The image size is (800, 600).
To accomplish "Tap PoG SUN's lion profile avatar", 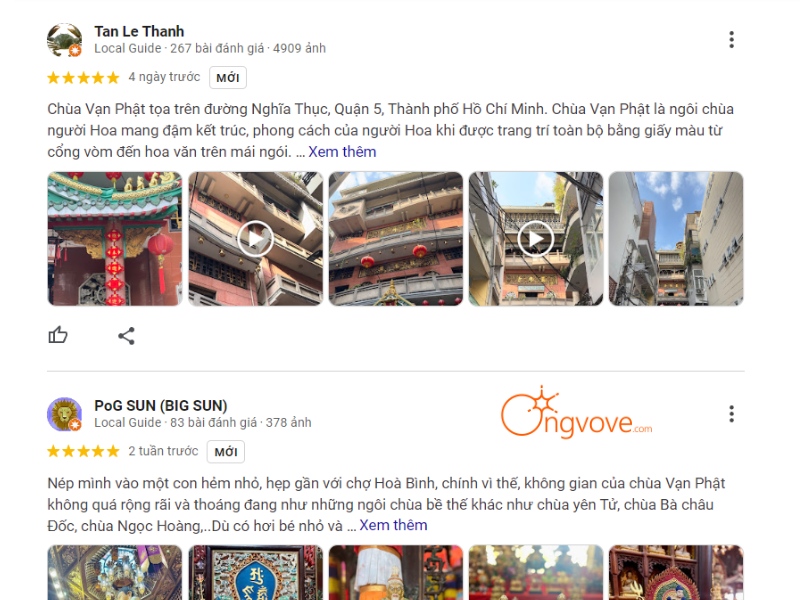I will 64,414.
